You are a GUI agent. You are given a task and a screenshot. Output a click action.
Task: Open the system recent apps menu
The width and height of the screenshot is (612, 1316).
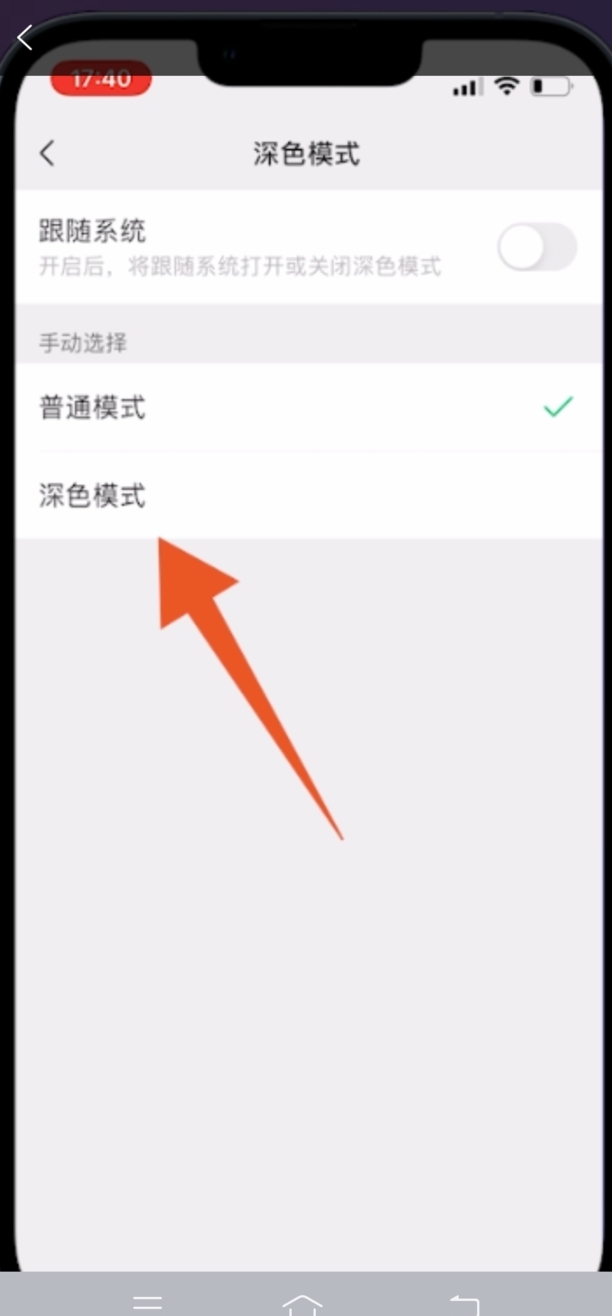(148, 1304)
